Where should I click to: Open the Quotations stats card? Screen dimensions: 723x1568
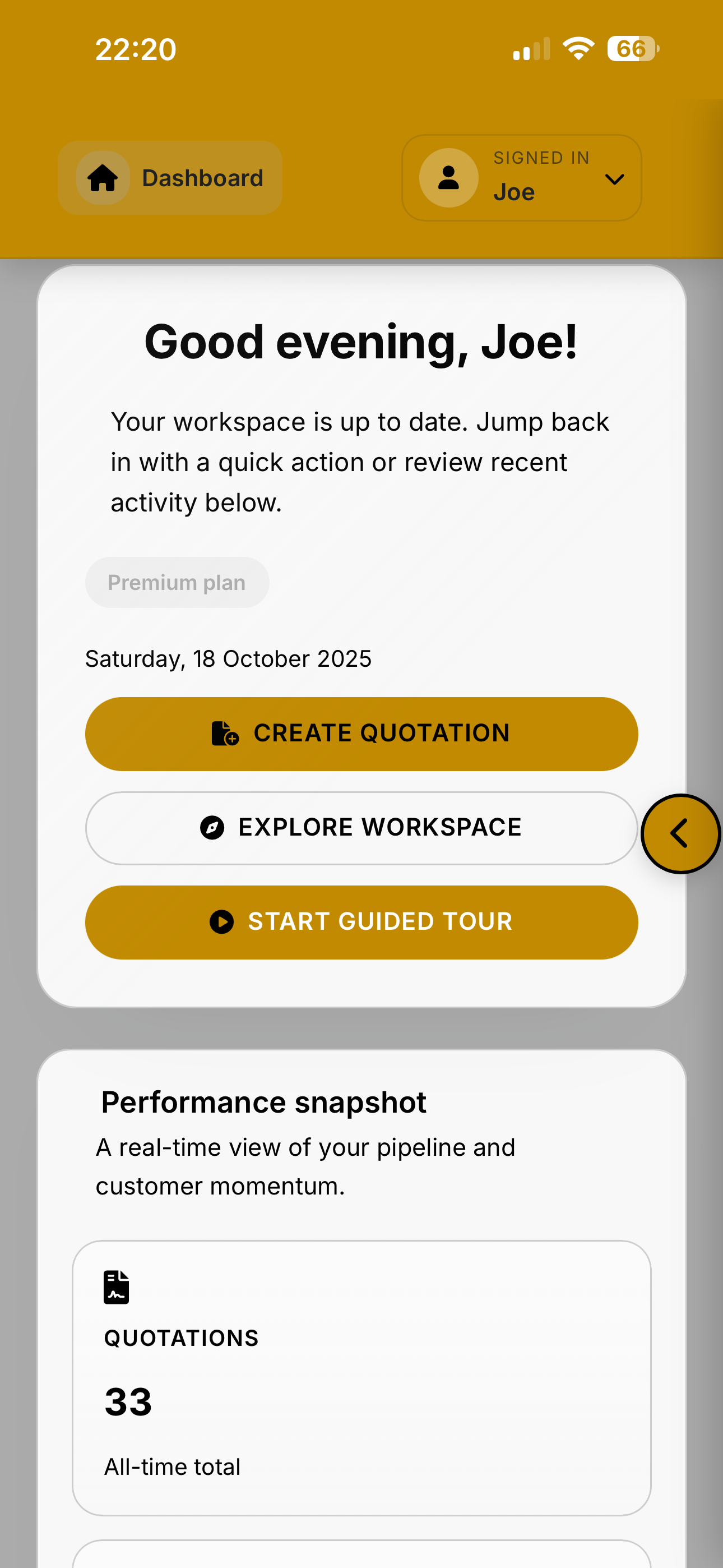click(x=361, y=1377)
